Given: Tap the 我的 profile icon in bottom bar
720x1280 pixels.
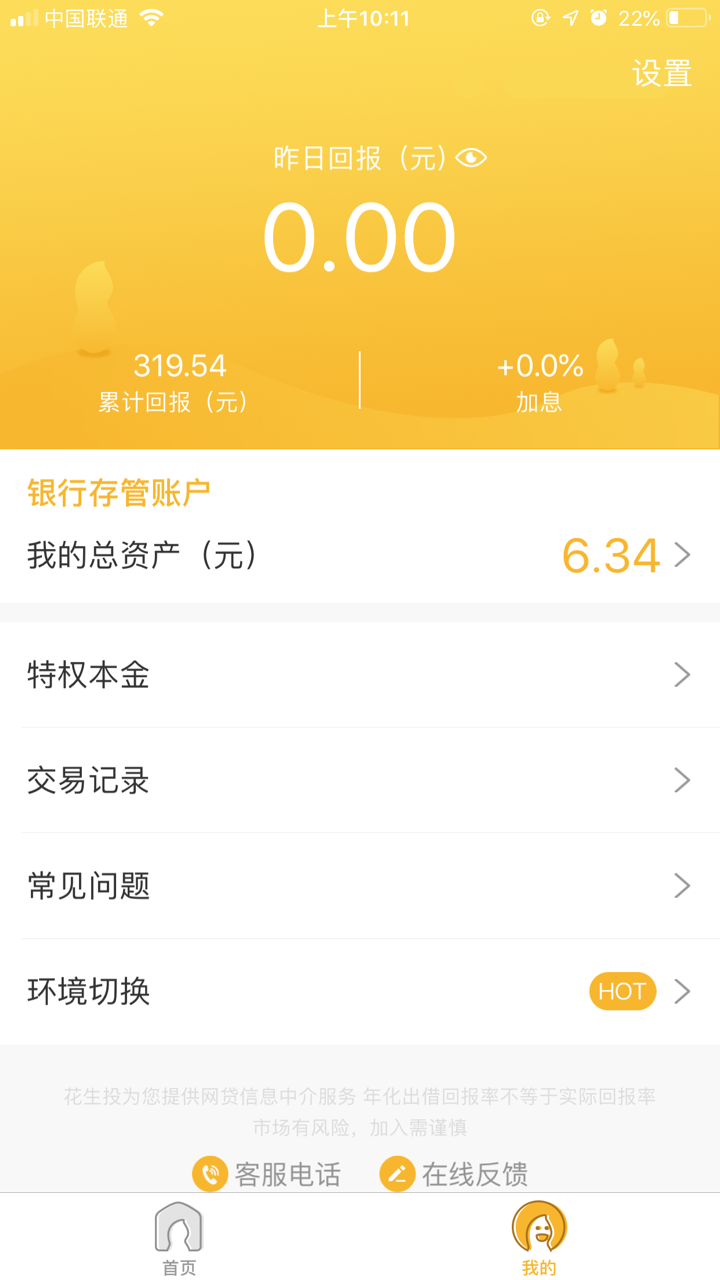Looking at the screenshot, I should [x=539, y=1231].
